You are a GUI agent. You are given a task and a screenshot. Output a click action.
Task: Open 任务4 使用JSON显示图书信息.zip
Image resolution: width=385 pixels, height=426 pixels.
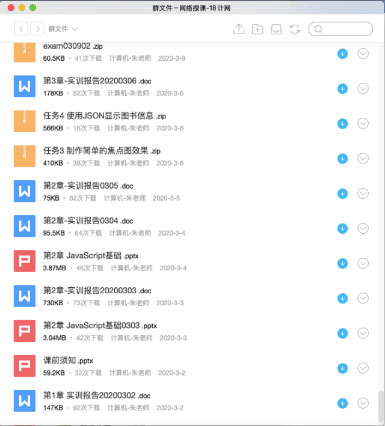coord(105,116)
